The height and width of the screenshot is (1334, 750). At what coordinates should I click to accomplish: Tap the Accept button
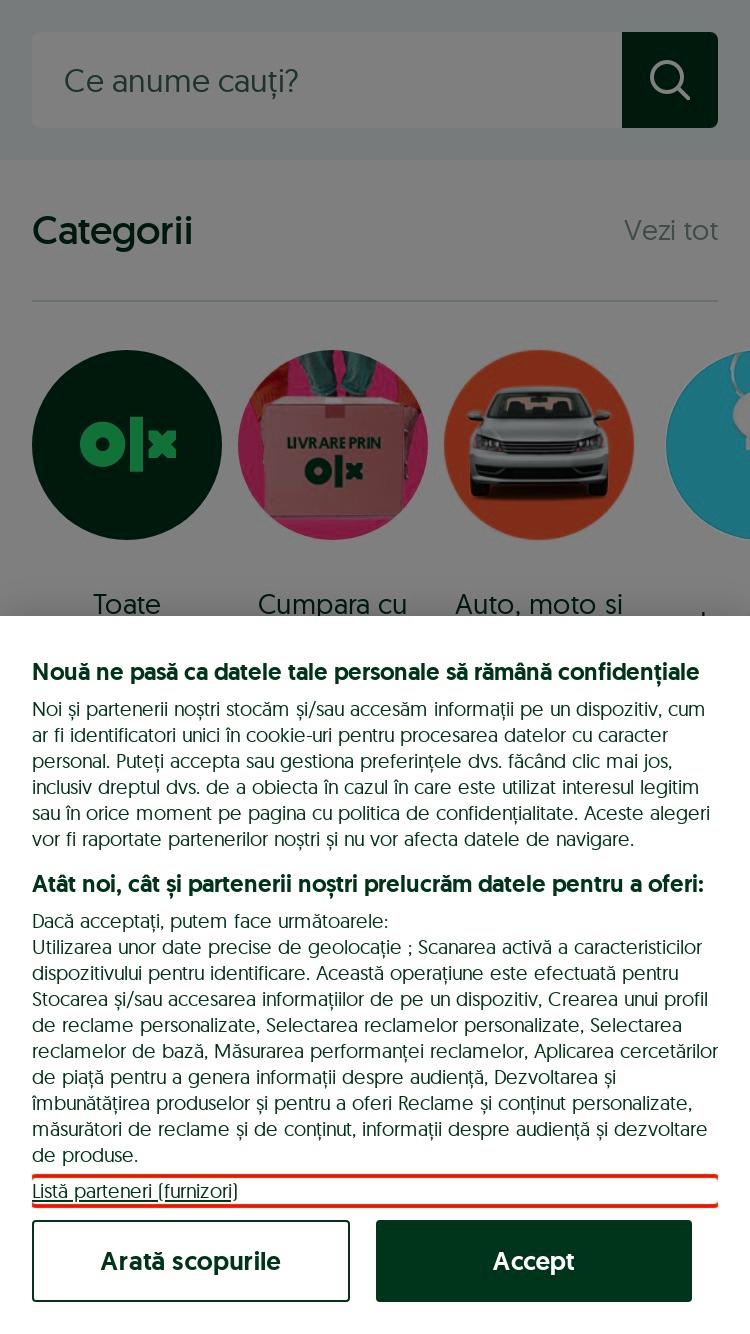pos(534,1261)
